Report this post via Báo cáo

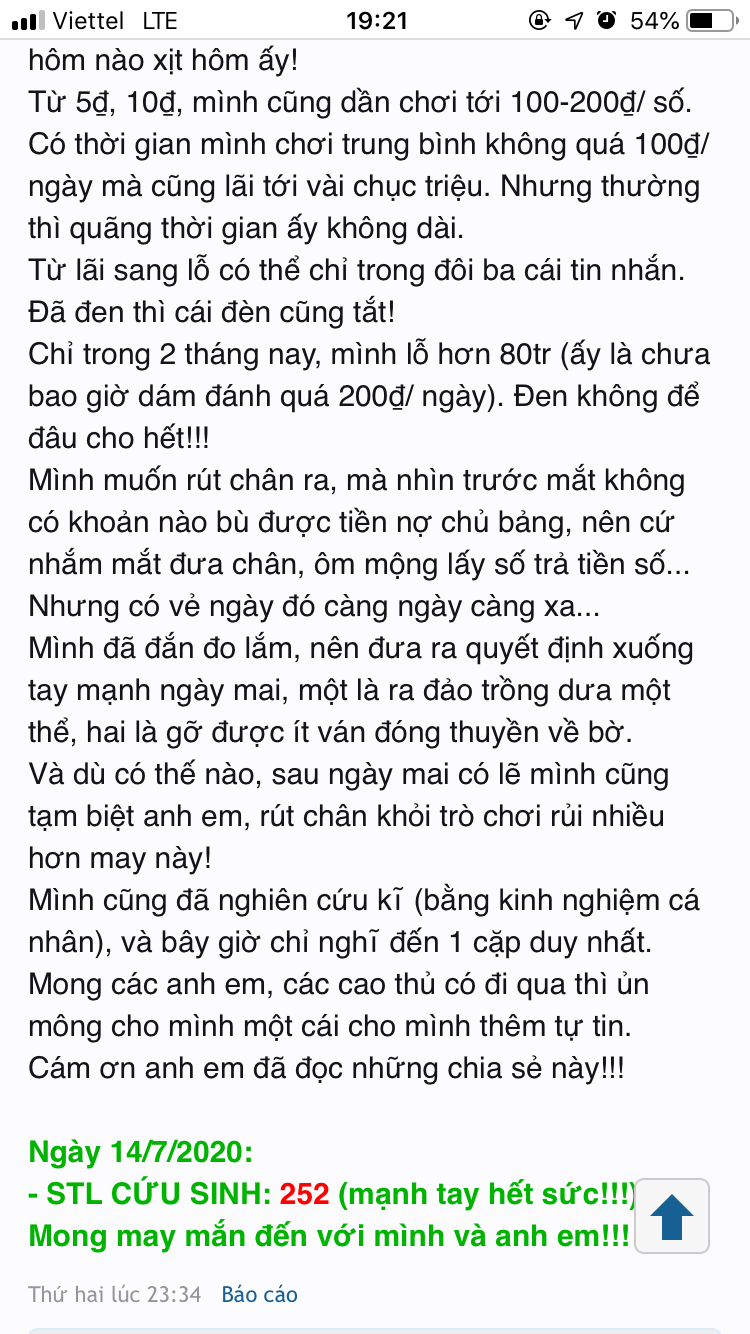click(x=260, y=1294)
